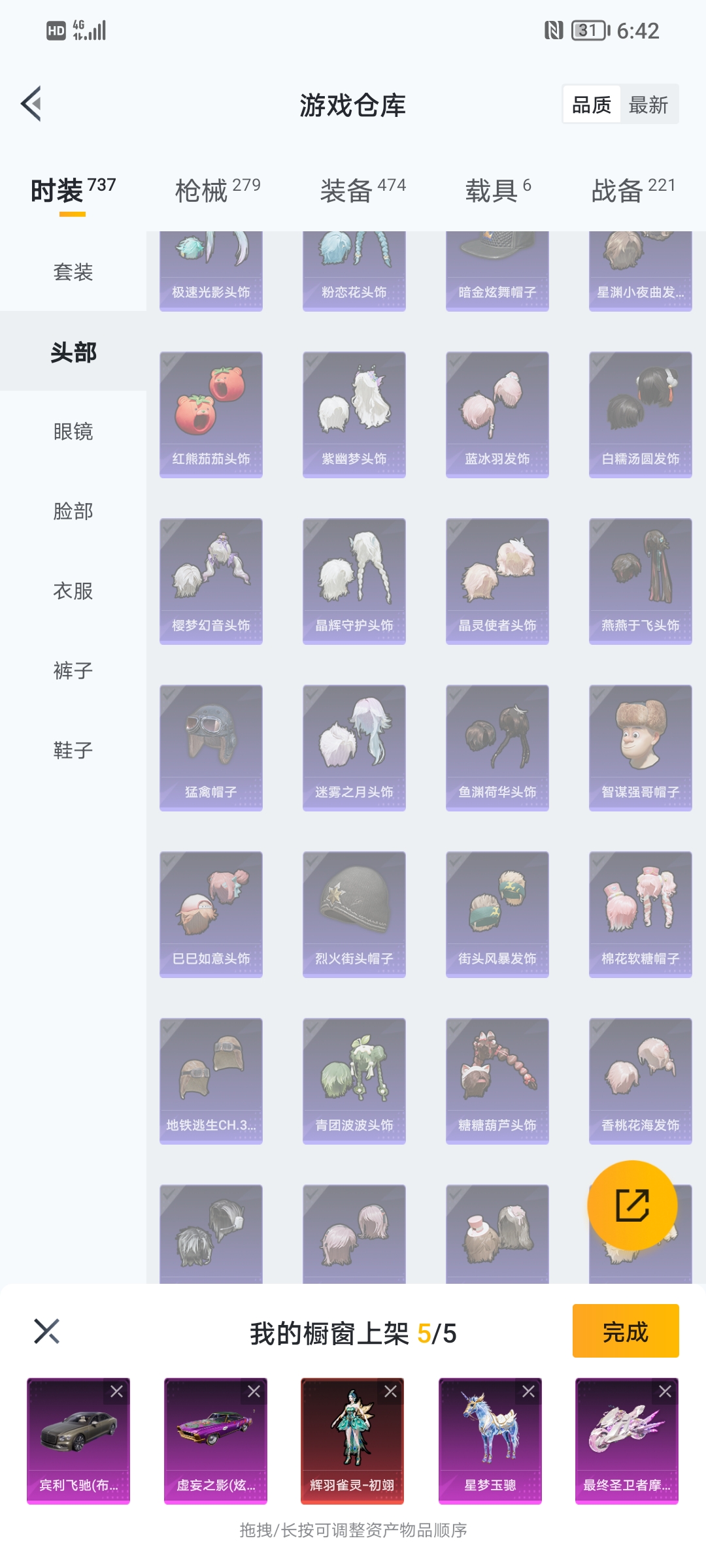The image size is (706, 1568).
Task: Pick the 猛禽帽子 item
Action: pyautogui.click(x=211, y=748)
